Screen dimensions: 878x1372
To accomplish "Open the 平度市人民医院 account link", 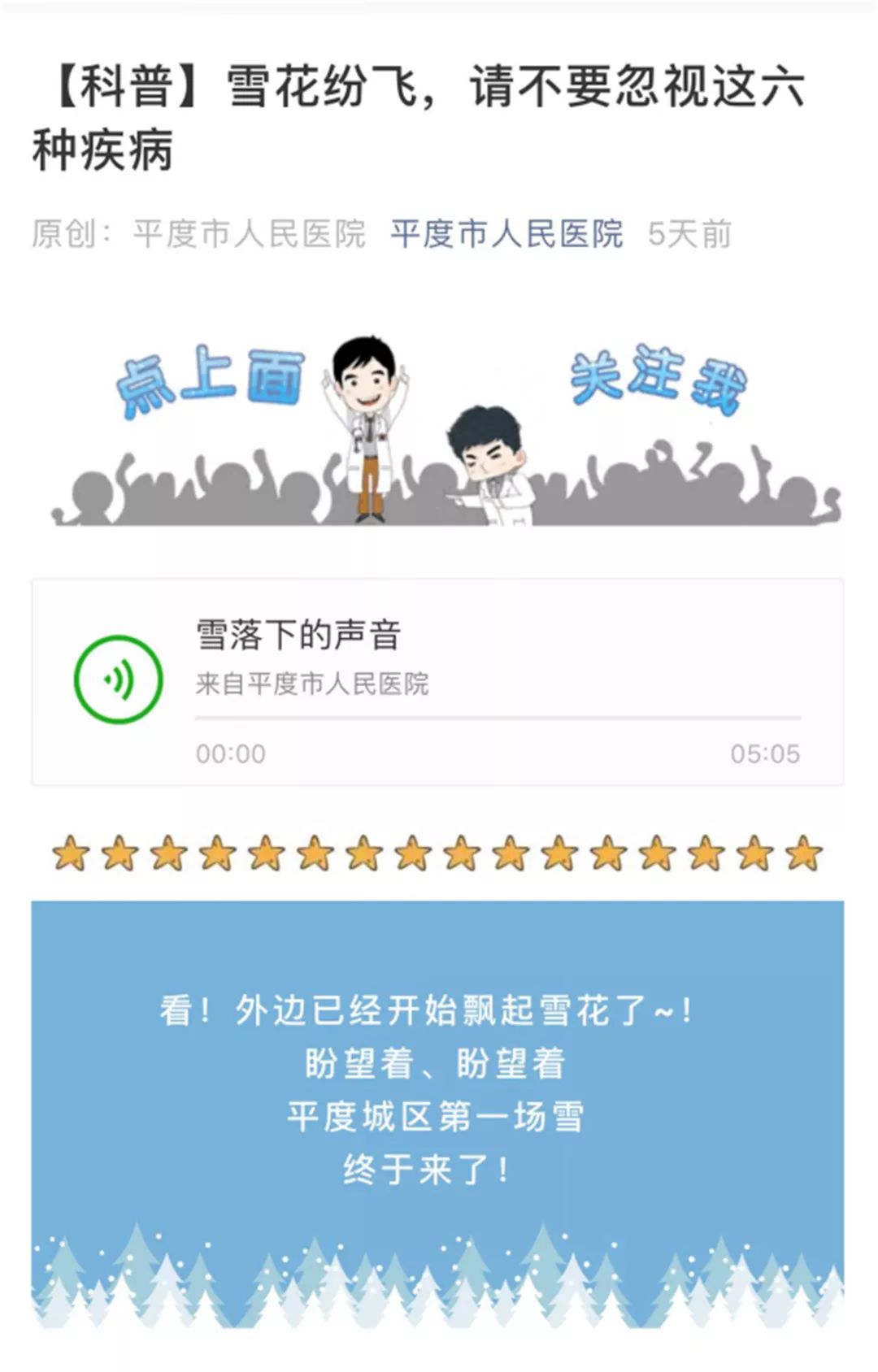I will (x=506, y=234).
